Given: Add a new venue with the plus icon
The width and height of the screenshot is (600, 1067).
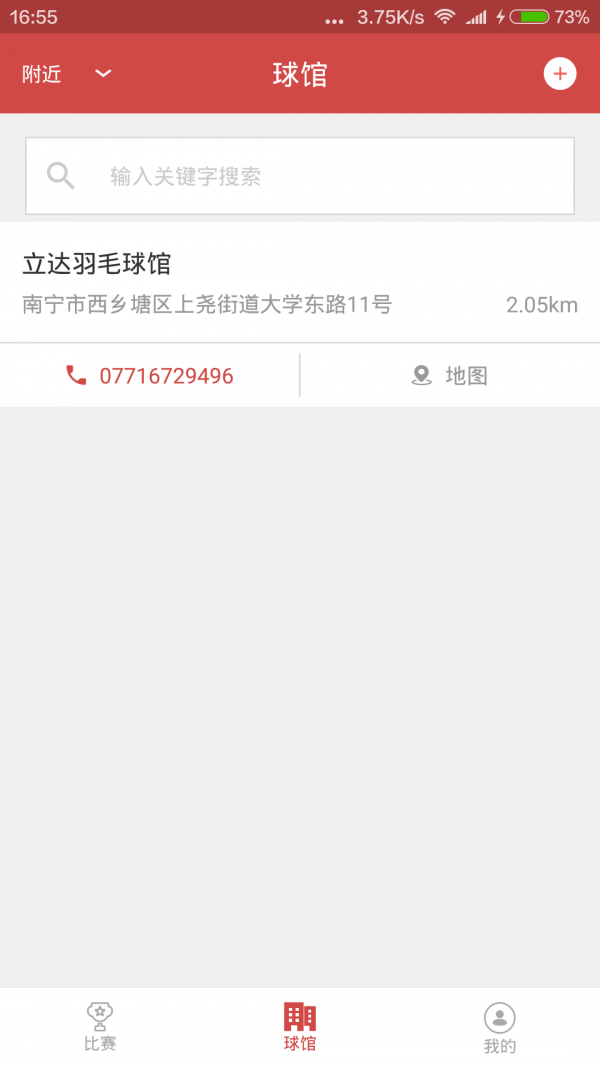Looking at the screenshot, I should tap(560, 73).
